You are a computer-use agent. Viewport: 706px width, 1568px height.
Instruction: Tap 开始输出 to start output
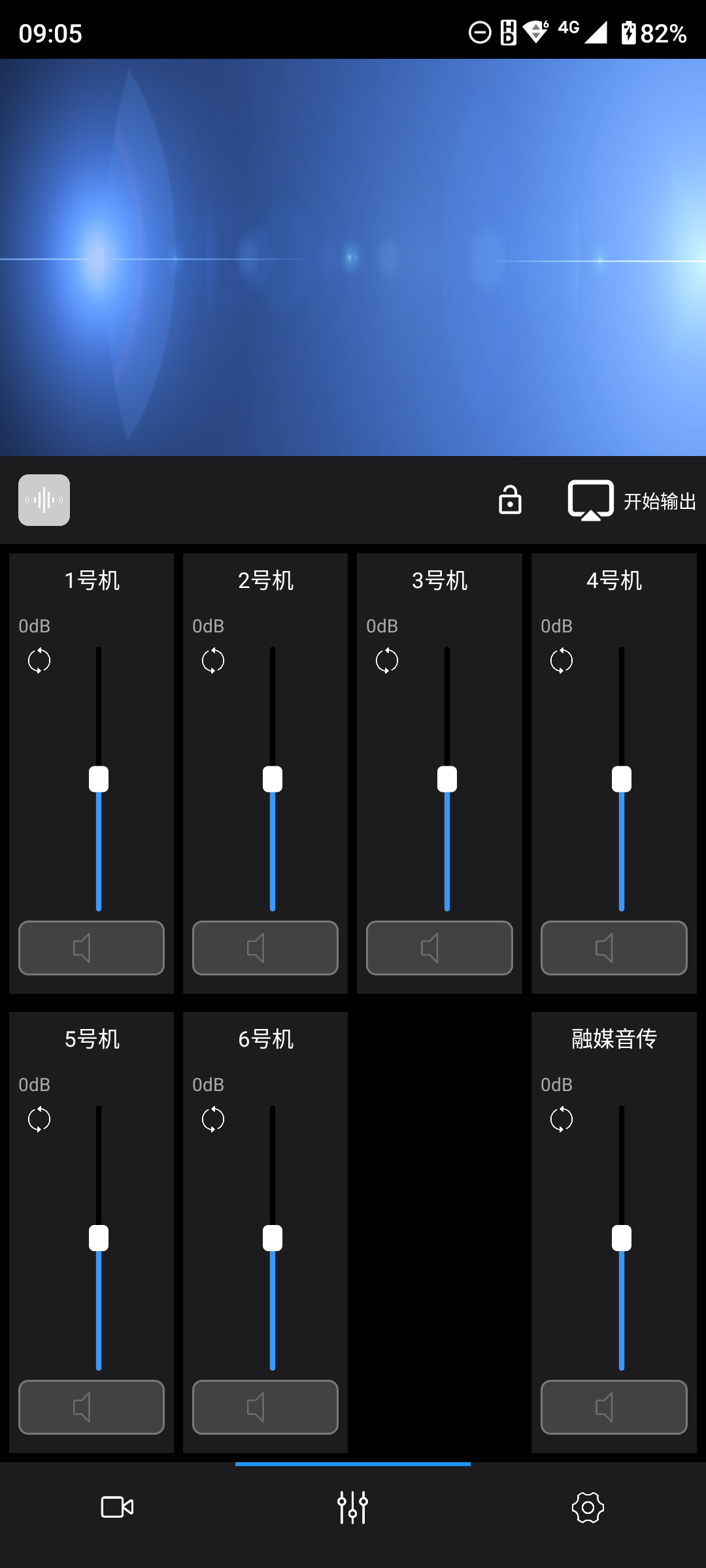(631, 501)
